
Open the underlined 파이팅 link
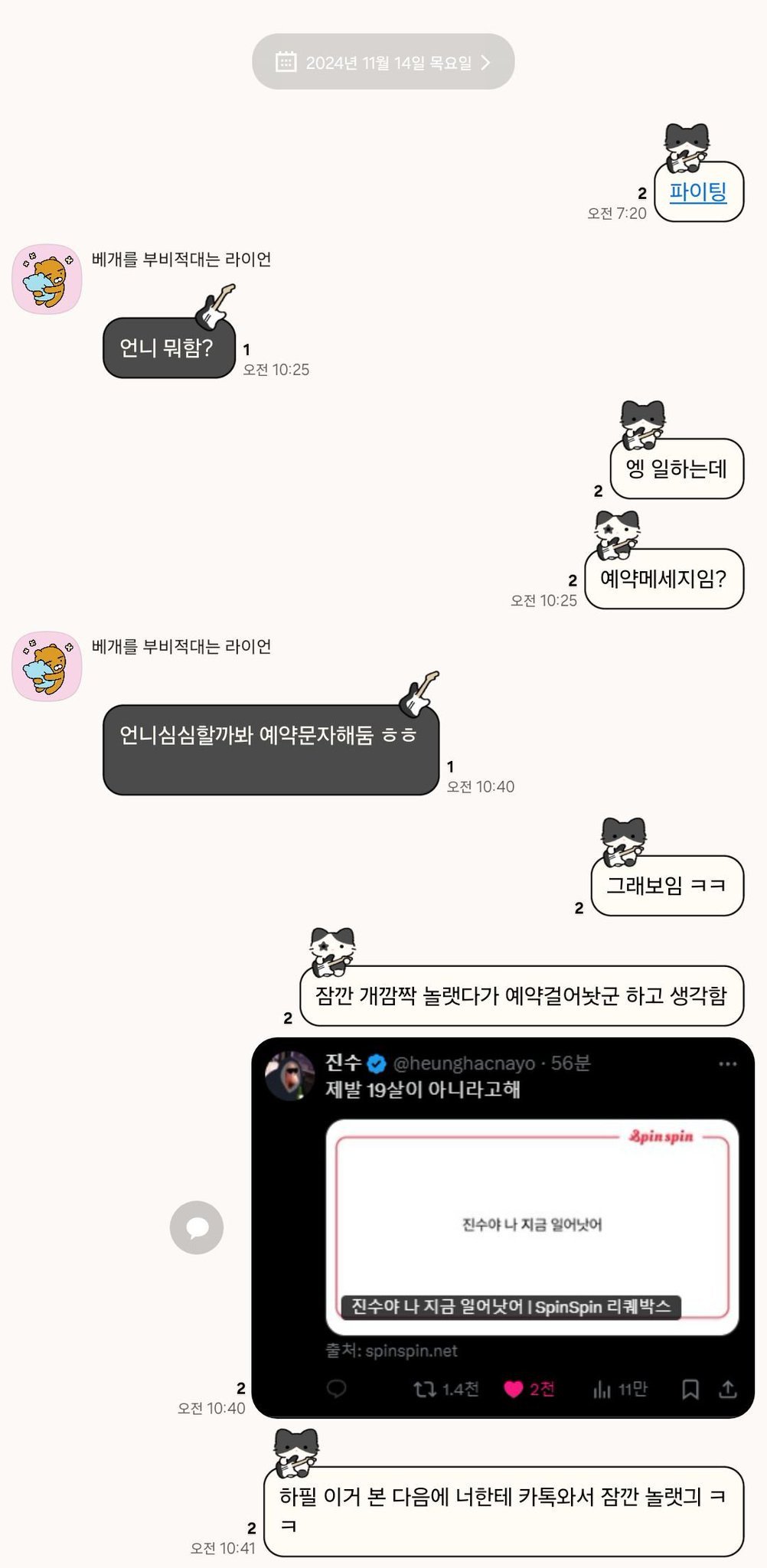click(x=697, y=191)
